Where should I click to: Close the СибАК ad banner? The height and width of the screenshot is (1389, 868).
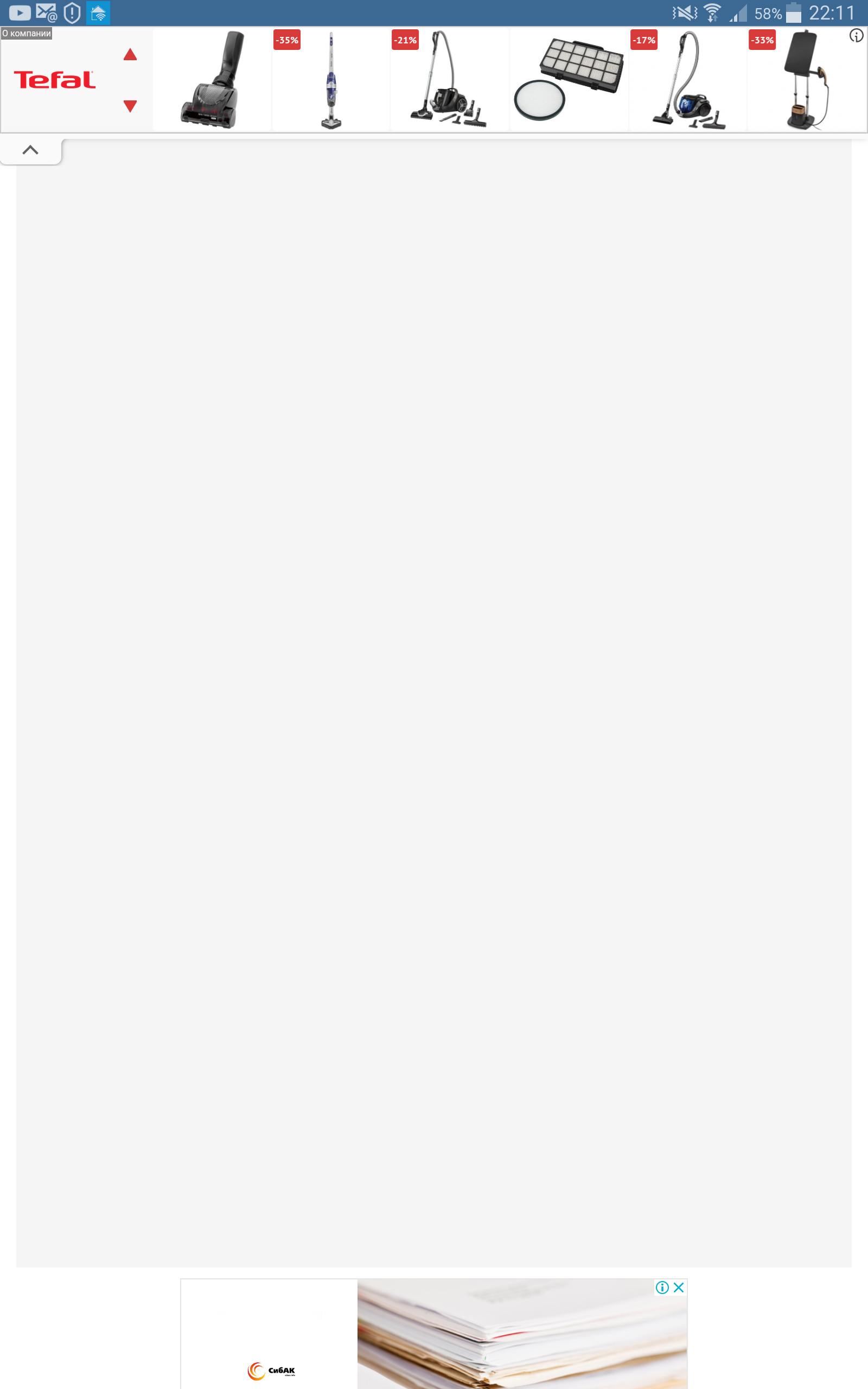(x=679, y=1288)
